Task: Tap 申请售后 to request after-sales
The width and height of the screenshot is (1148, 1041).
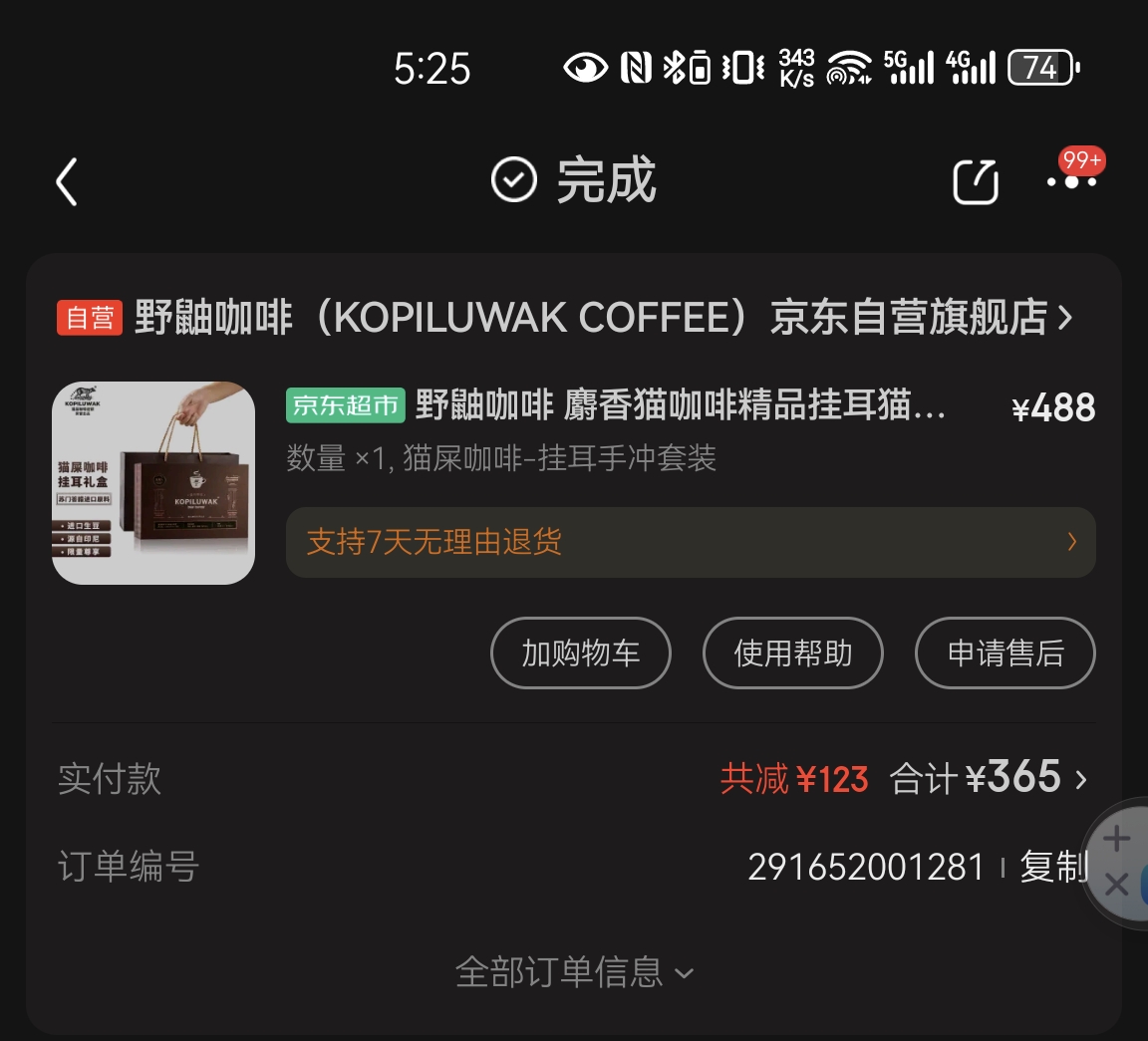Action: click(1004, 653)
